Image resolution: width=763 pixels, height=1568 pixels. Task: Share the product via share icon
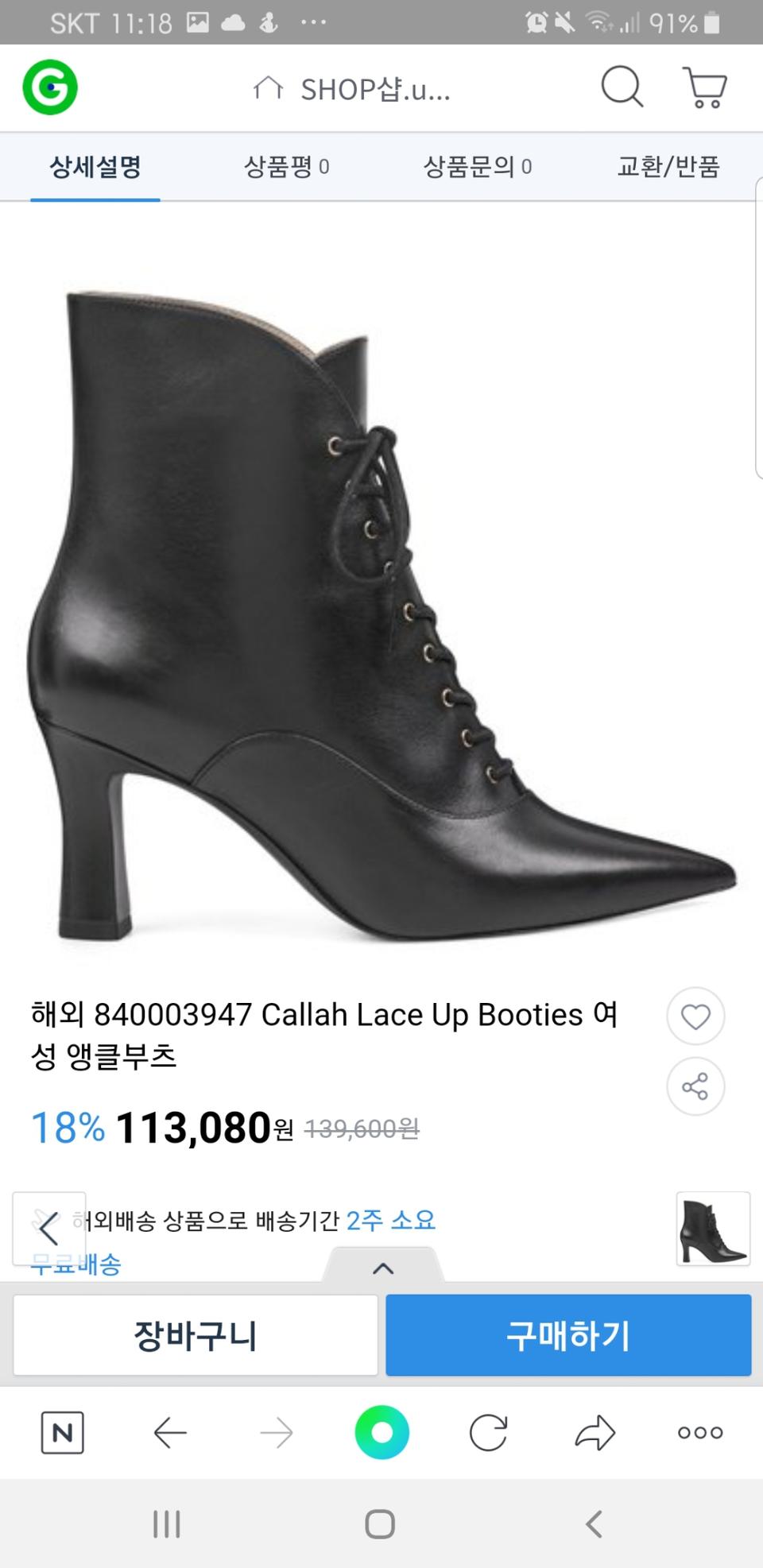click(696, 1086)
